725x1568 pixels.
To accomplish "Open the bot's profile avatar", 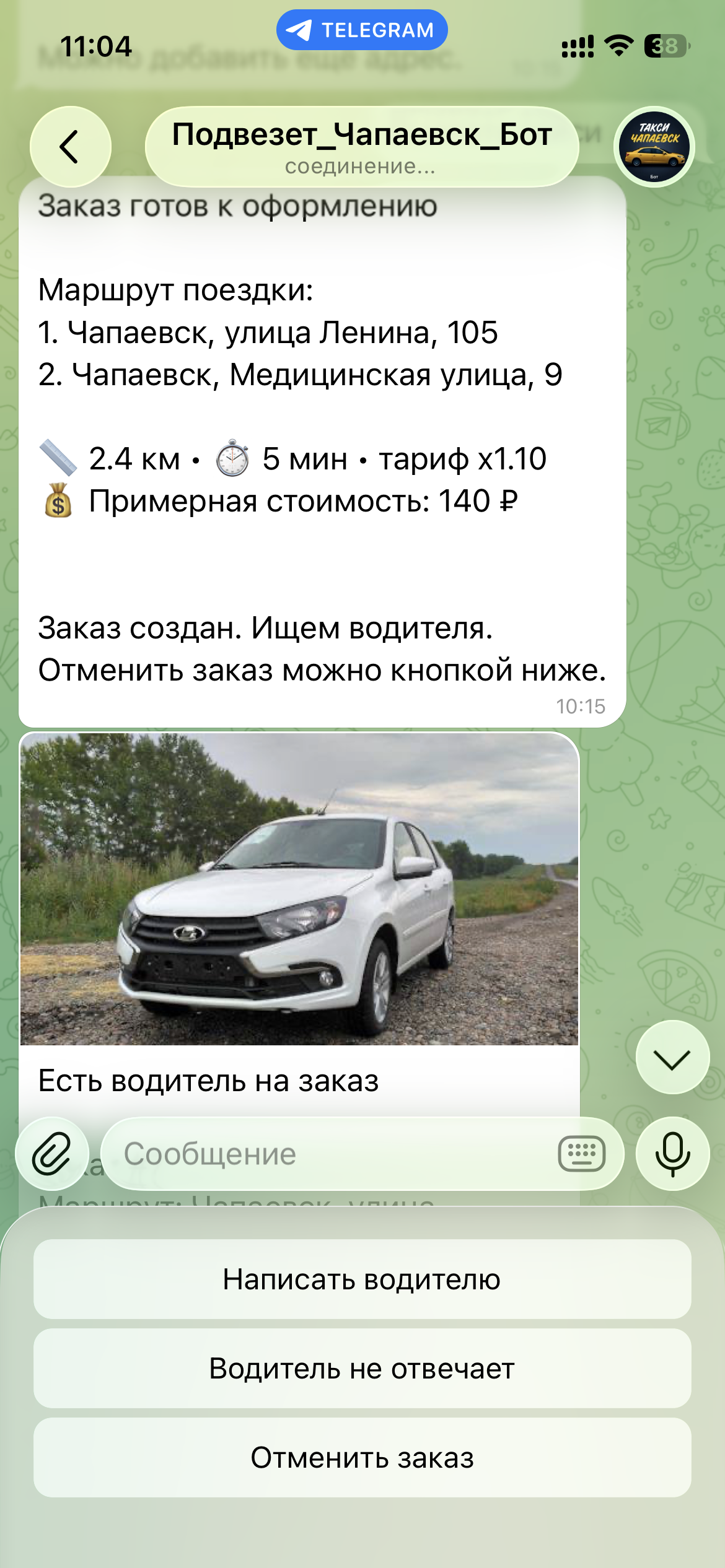I will [654, 147].
